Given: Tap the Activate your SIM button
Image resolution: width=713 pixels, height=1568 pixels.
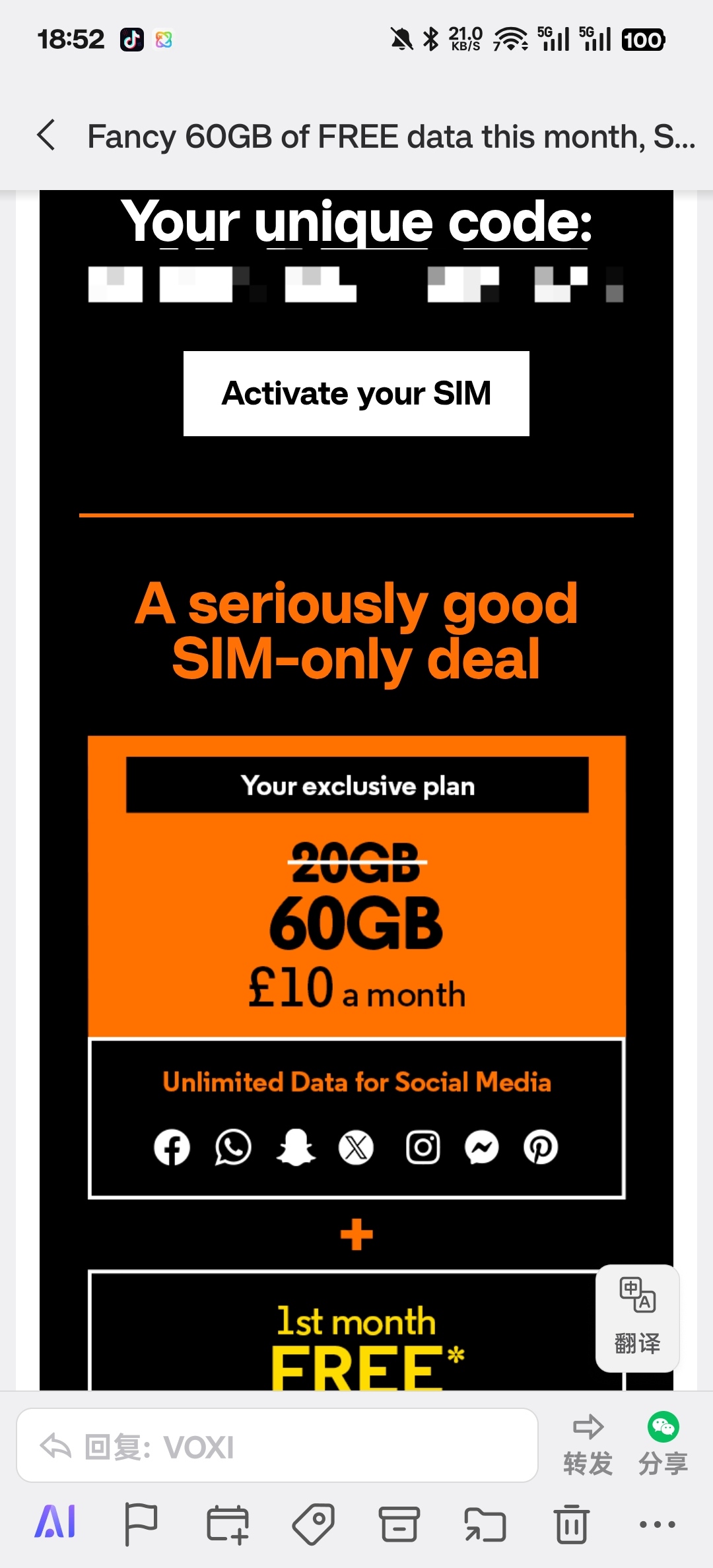Looking at the screenshot, I should (x=356, y=393).
